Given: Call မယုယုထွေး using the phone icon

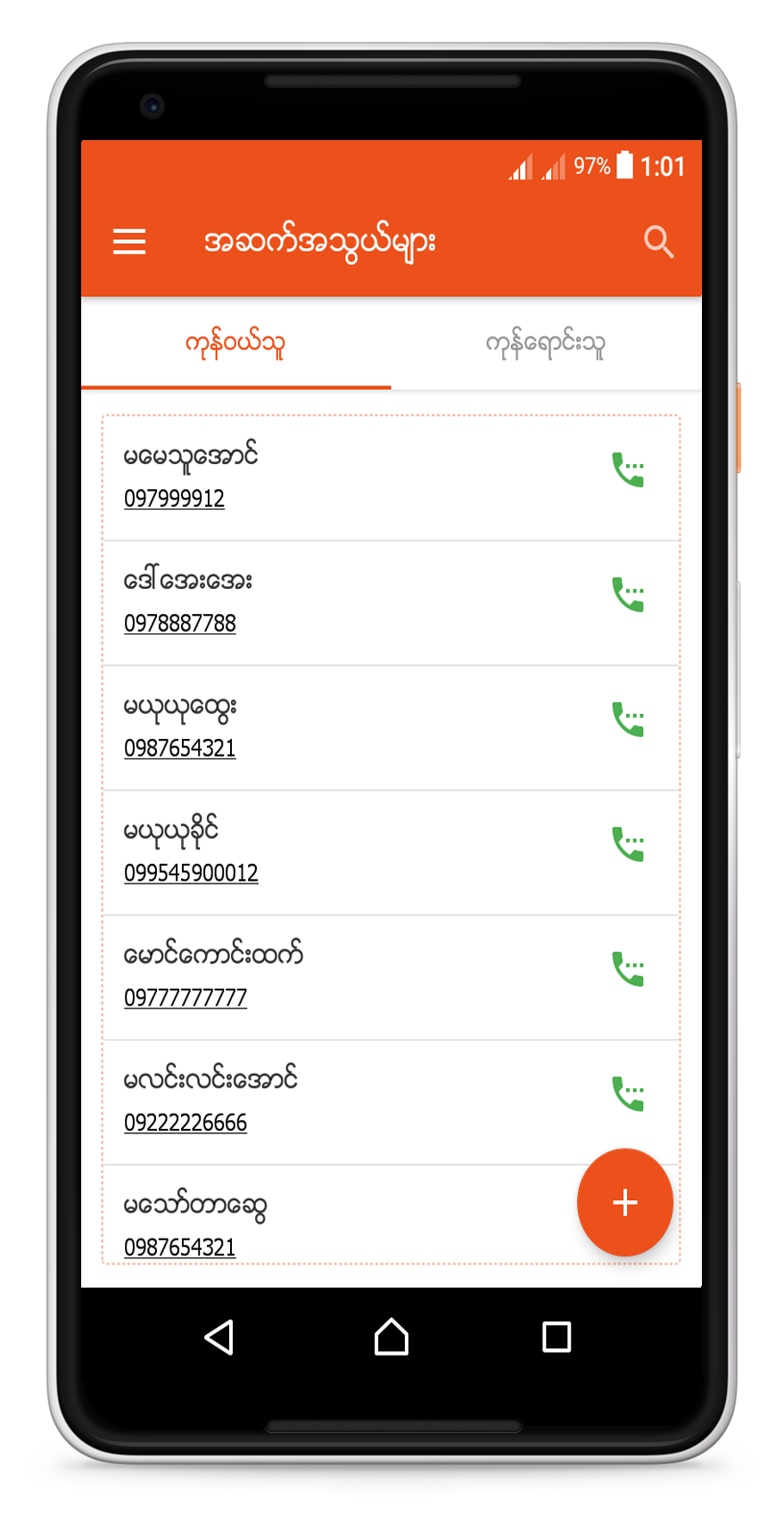Looking at the screenshot, I should tap(628, 720).
